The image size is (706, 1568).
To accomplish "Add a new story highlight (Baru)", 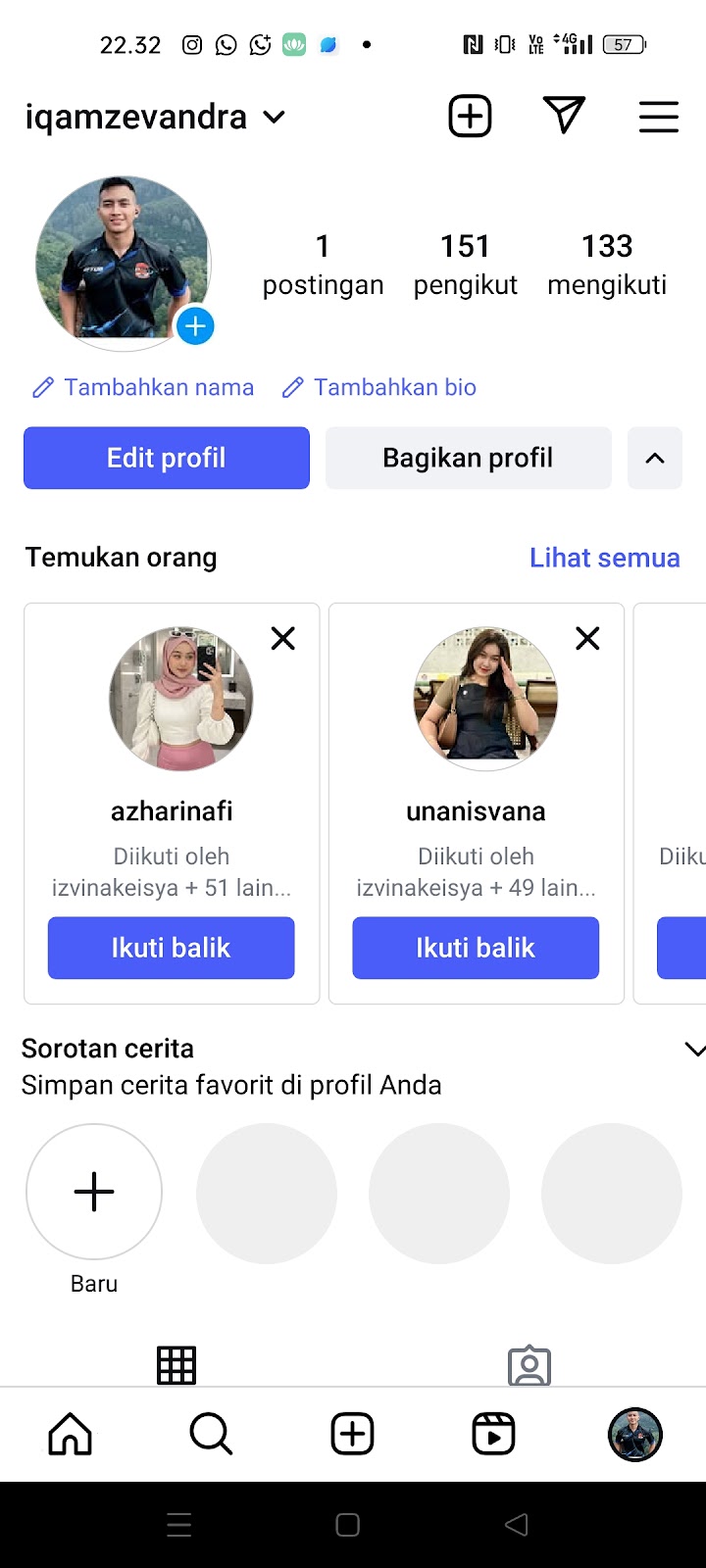I will (94, 1192).
